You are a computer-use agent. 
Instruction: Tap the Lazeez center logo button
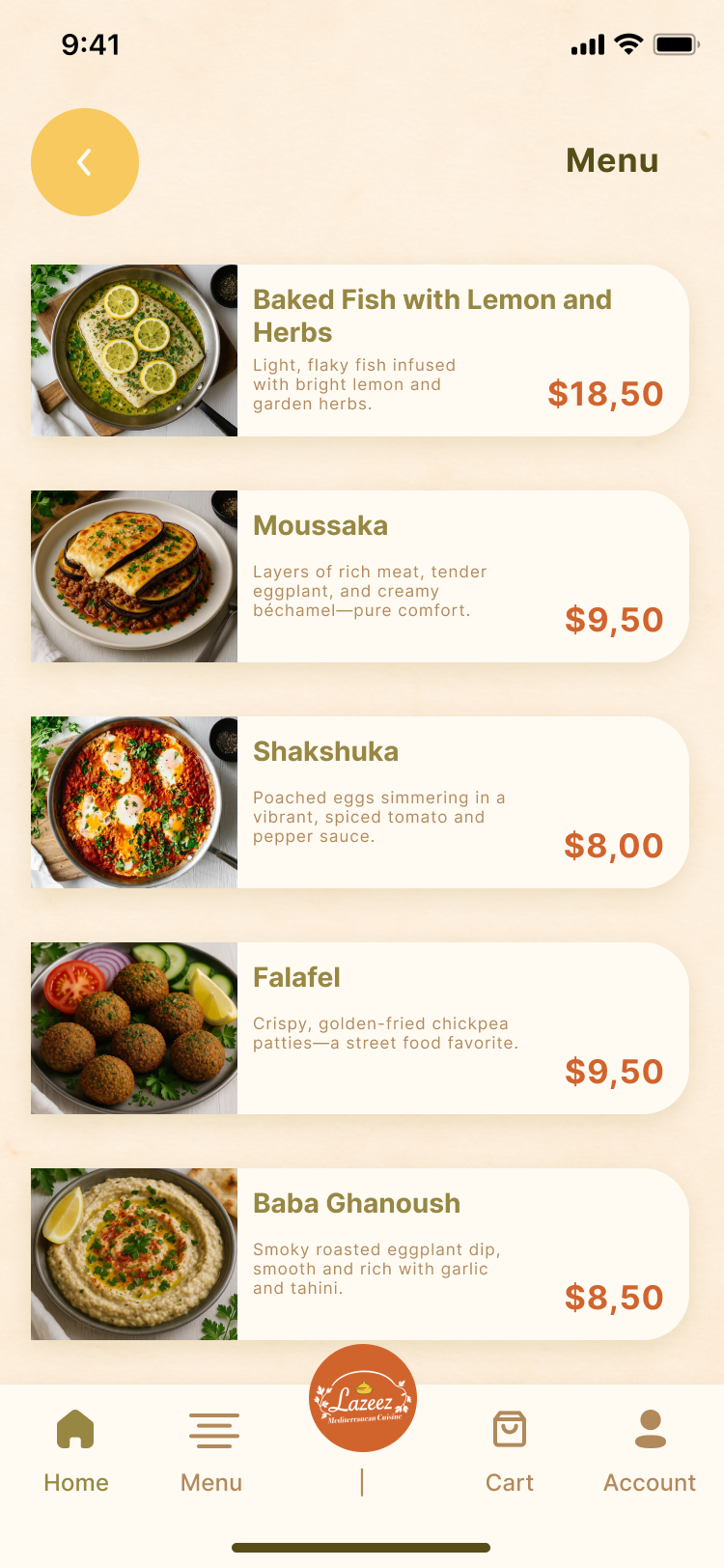point(363,1398)
